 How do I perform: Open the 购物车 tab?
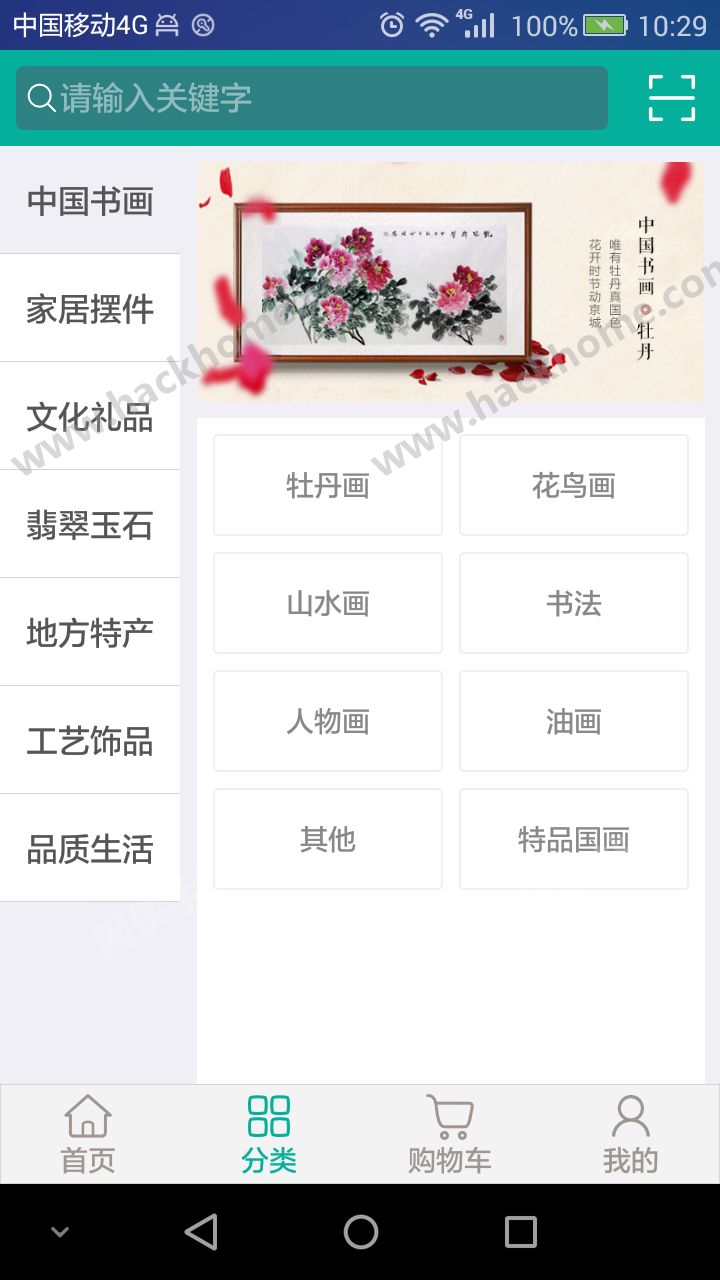coord(450,1134)
